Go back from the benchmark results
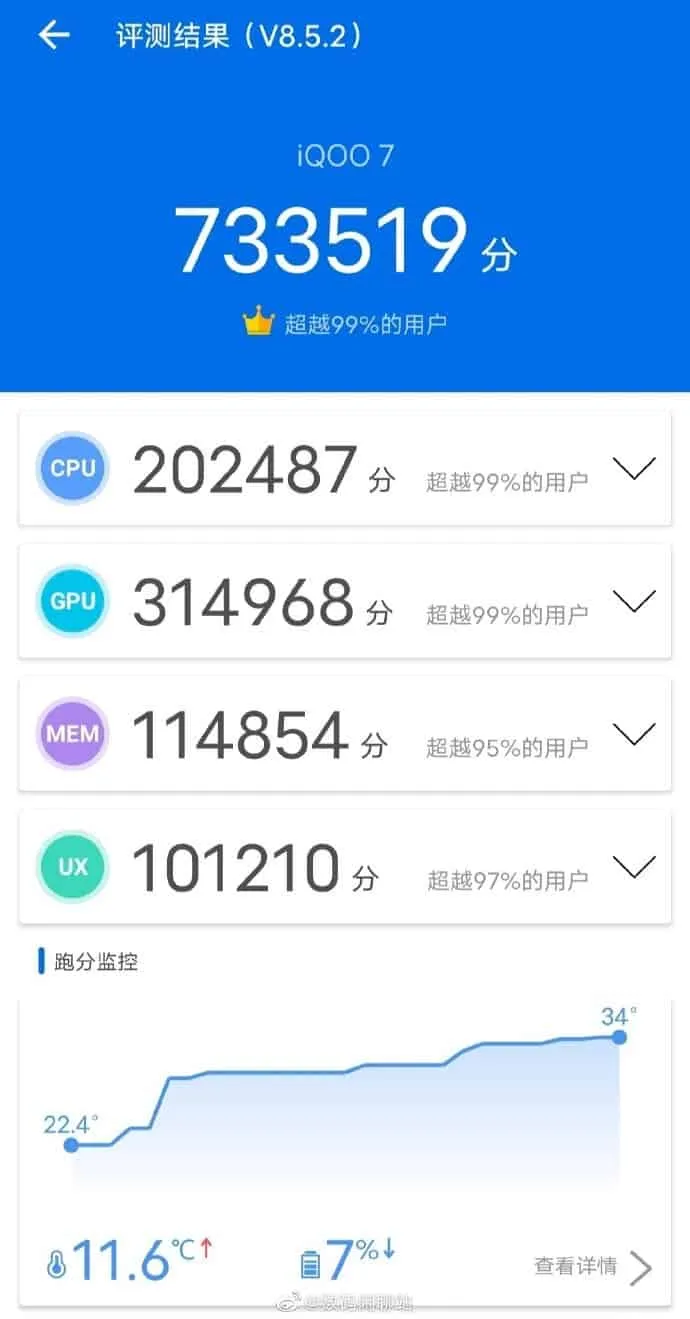The image size is (690, 1319). 54,36
